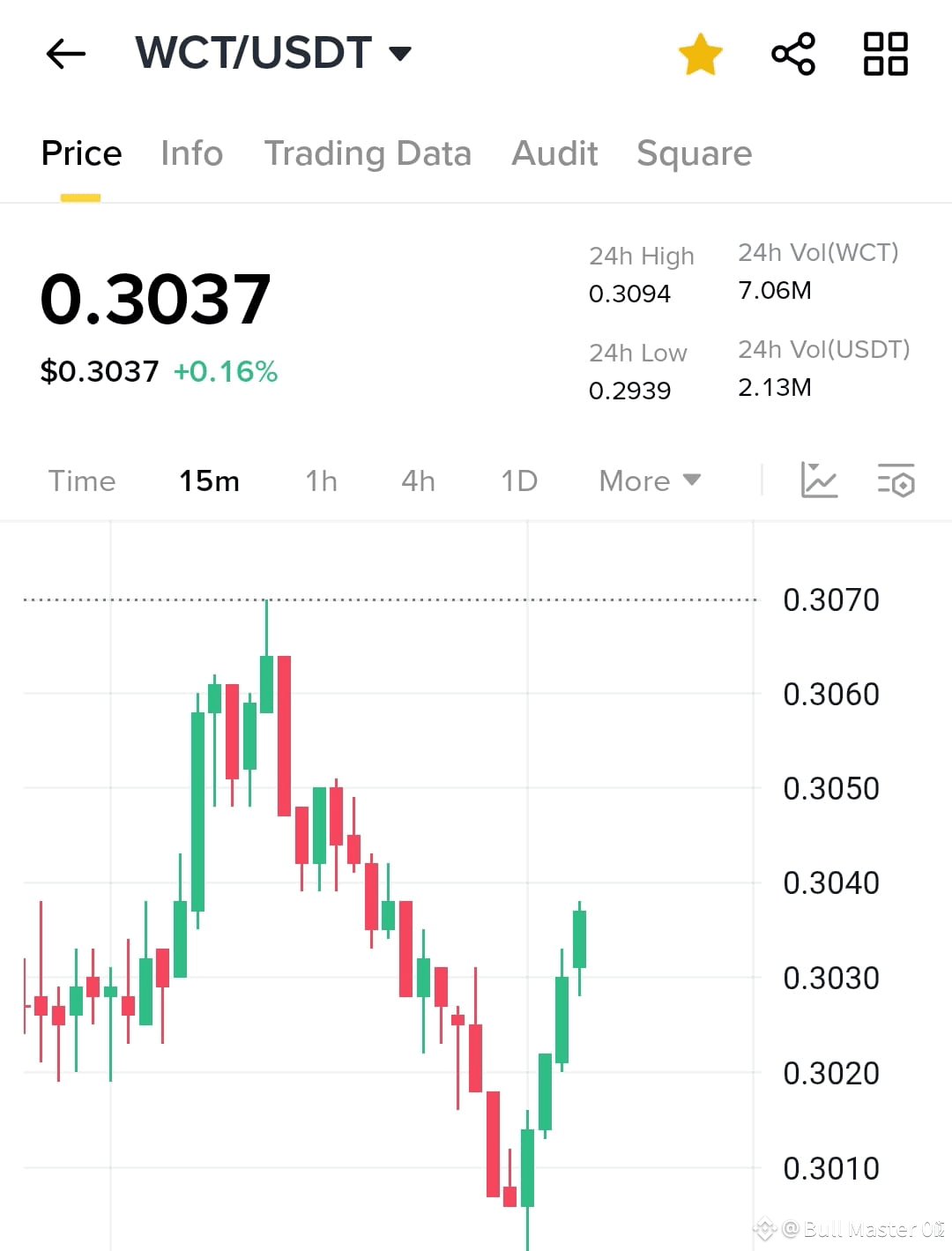Open the Audit tab
The height and width of the screenshot is (1251, 952).
[x=554, y=153]
